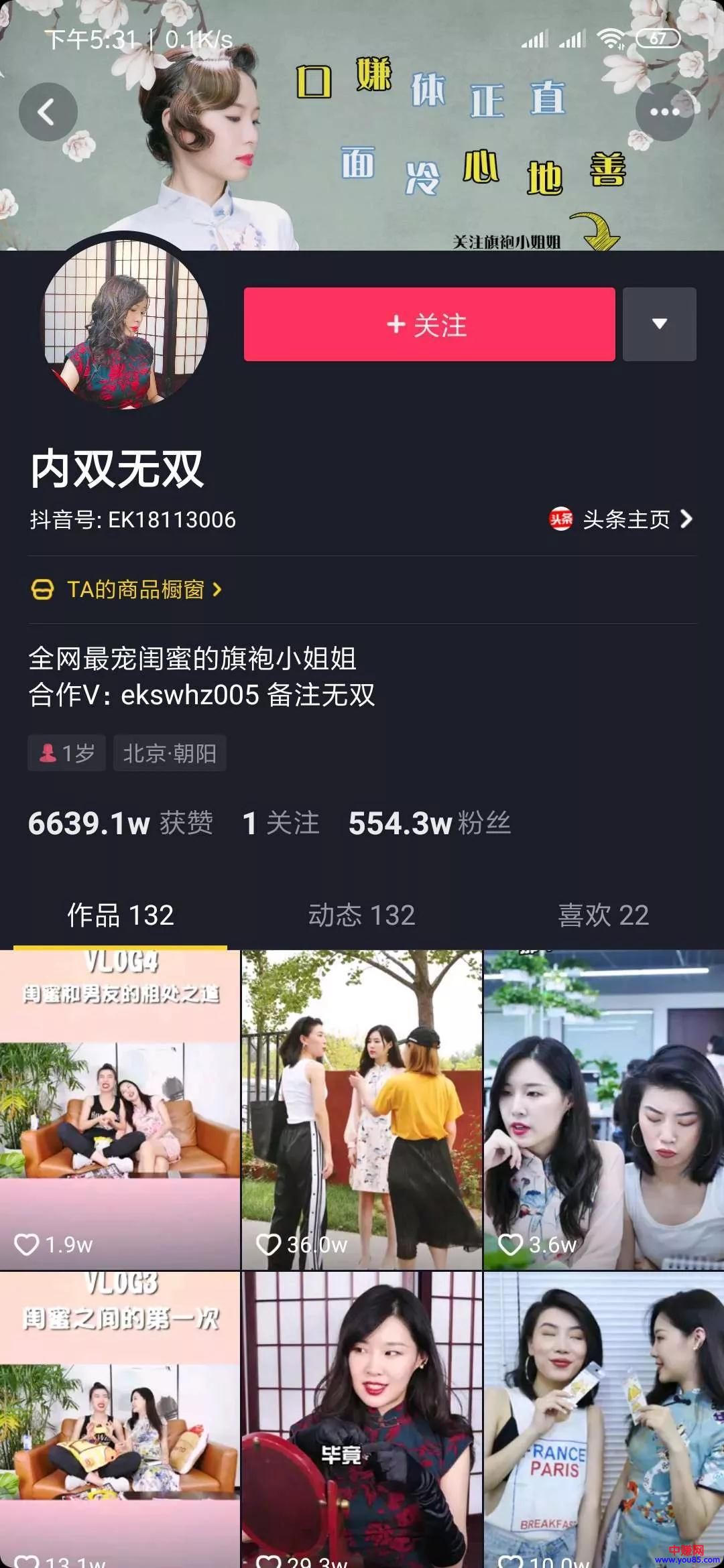Switch to the 作品 132 tab
This screenshot has width=724, height=1568.
(121, 915)
